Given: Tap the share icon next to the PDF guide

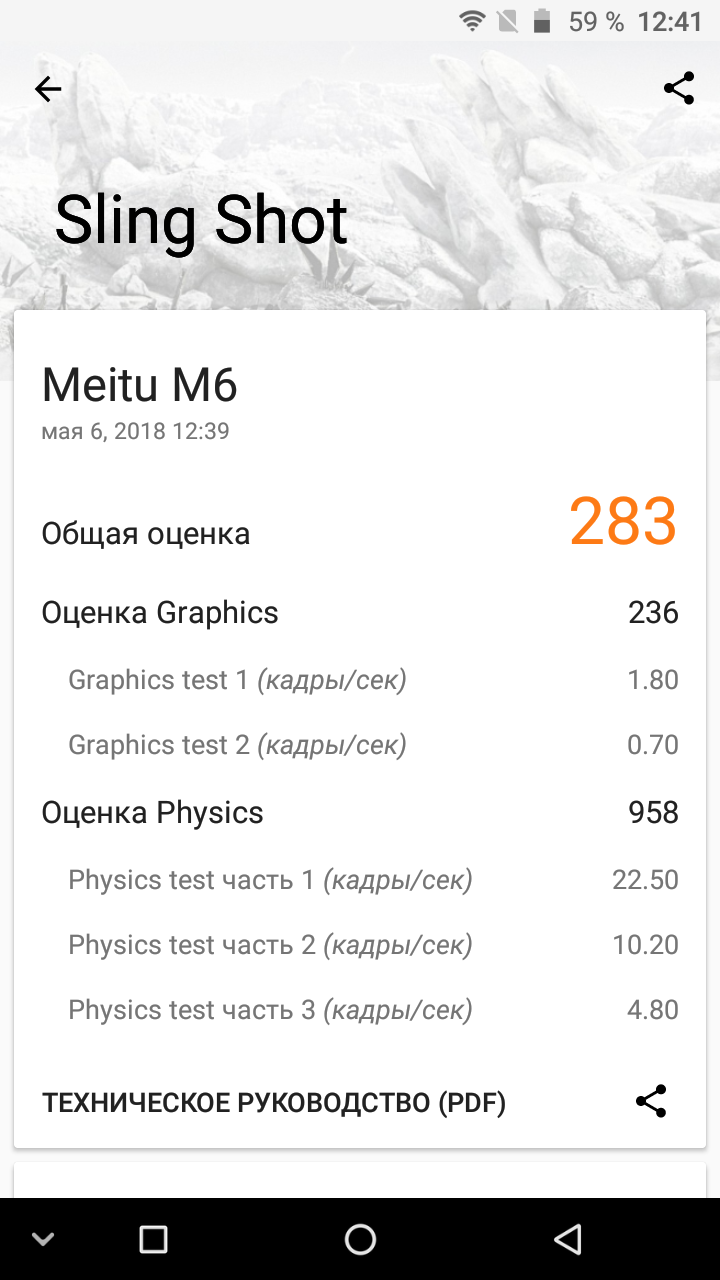Looking at the screenshot, I should [x=651, y=1102].
